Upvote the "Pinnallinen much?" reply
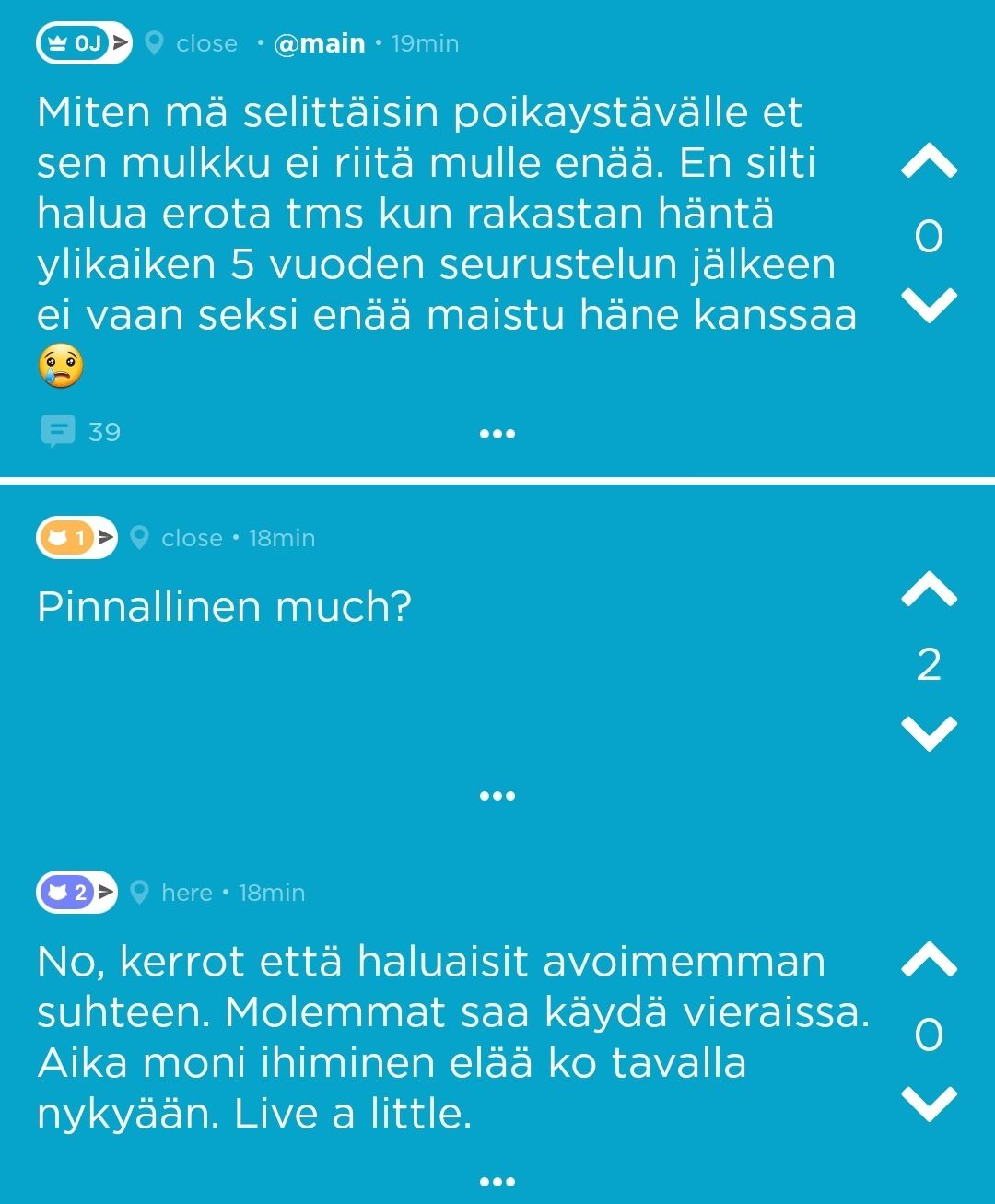The width and height of the screenshot is (995, 1204). tap(929, 590)
